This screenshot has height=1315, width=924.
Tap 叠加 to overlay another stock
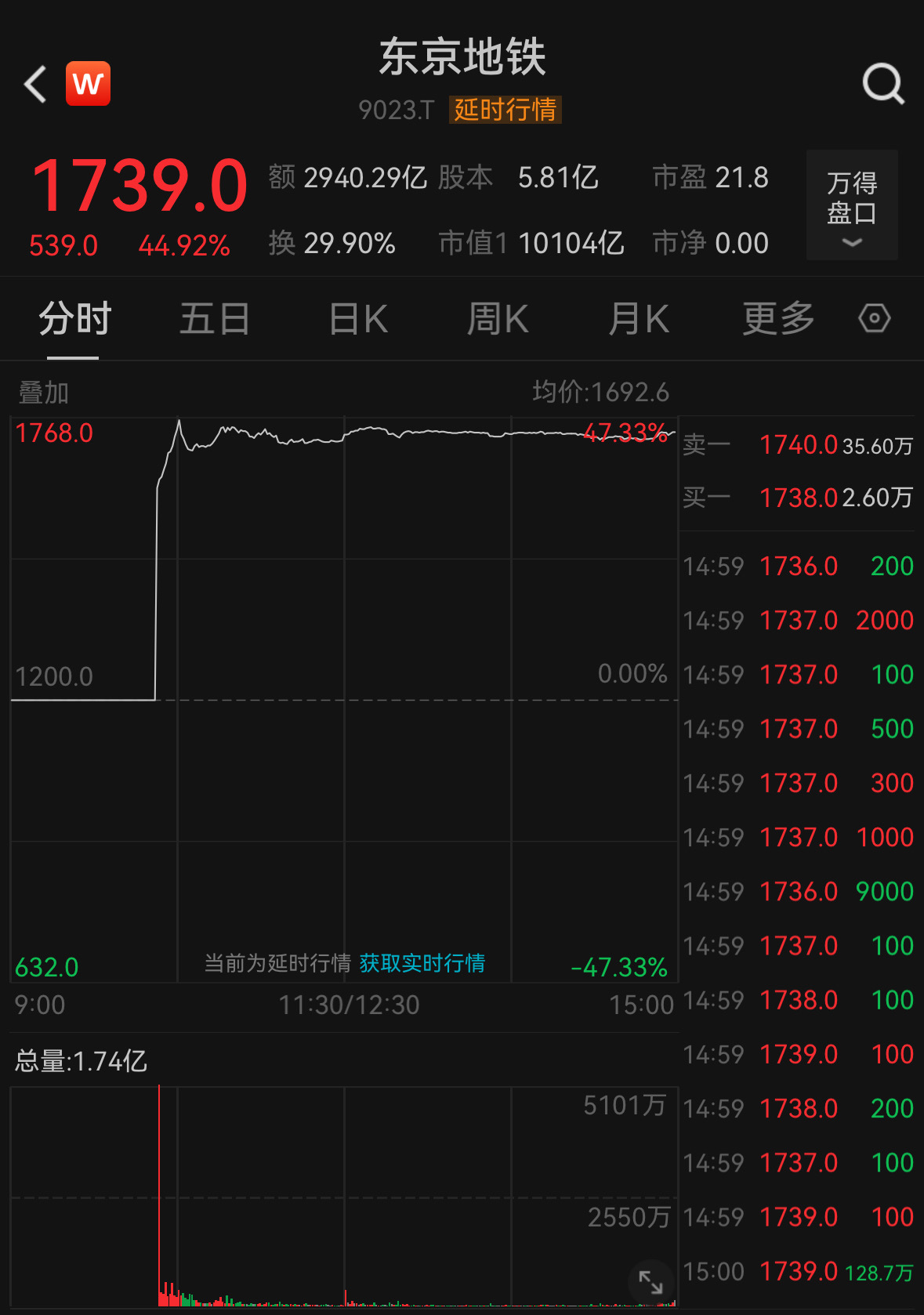click(44, 392)
